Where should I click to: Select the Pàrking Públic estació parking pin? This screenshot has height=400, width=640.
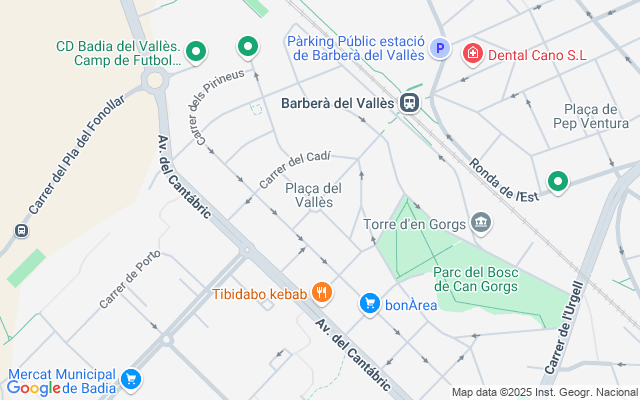coord(440,49)
